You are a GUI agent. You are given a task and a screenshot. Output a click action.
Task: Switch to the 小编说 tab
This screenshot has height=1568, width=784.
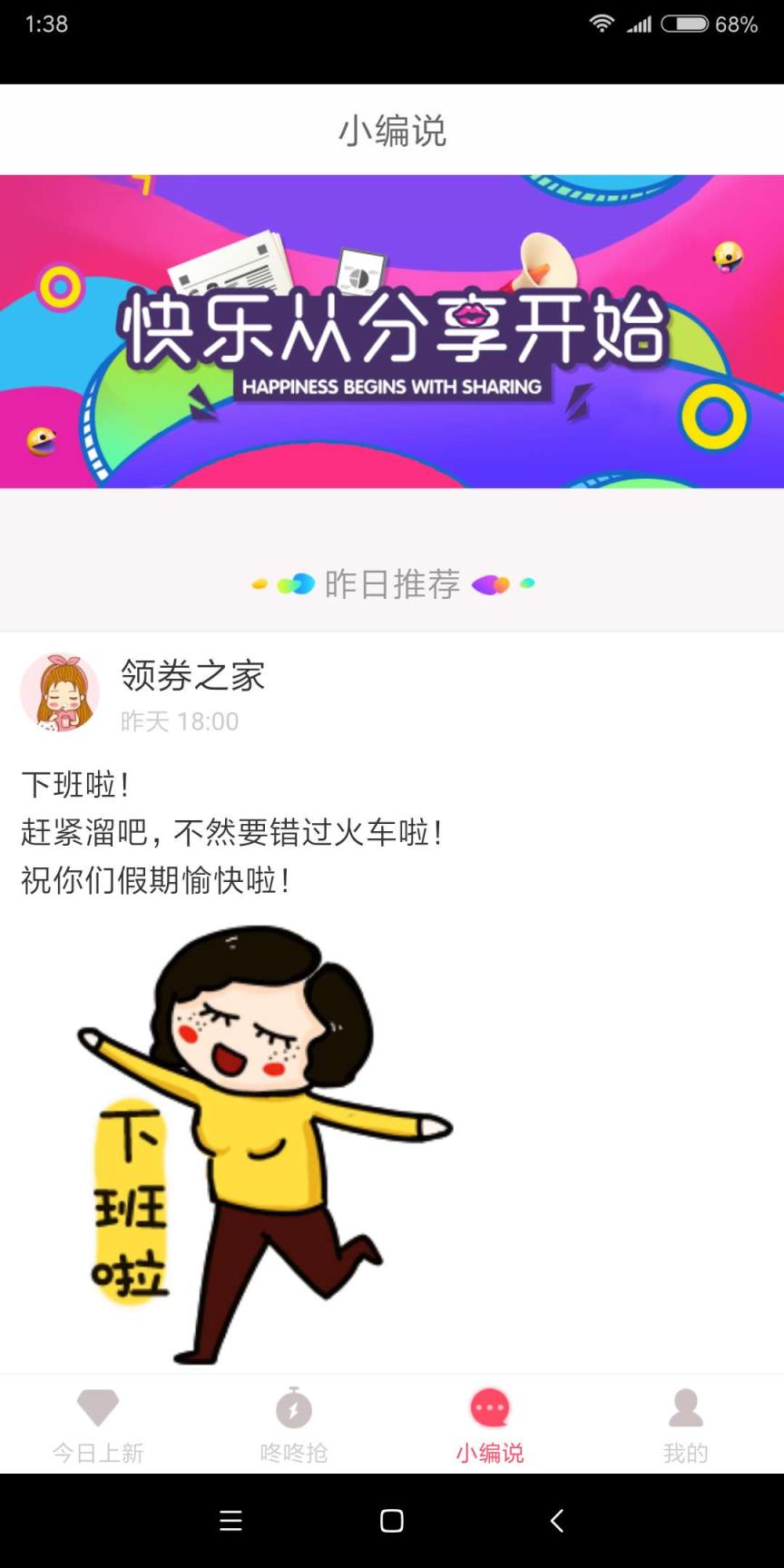point(489,1452)
